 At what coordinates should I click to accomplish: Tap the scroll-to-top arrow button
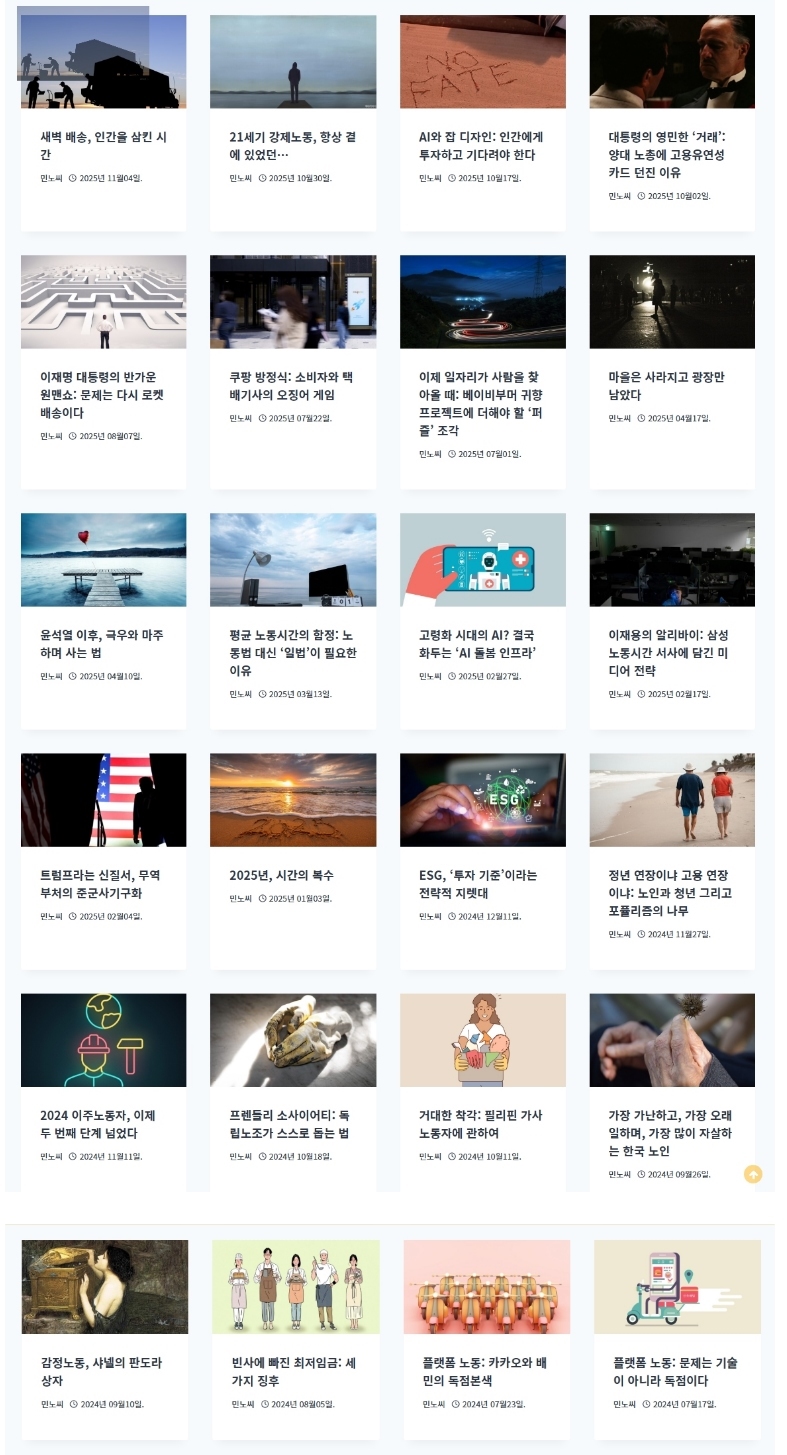(753, 1174)
